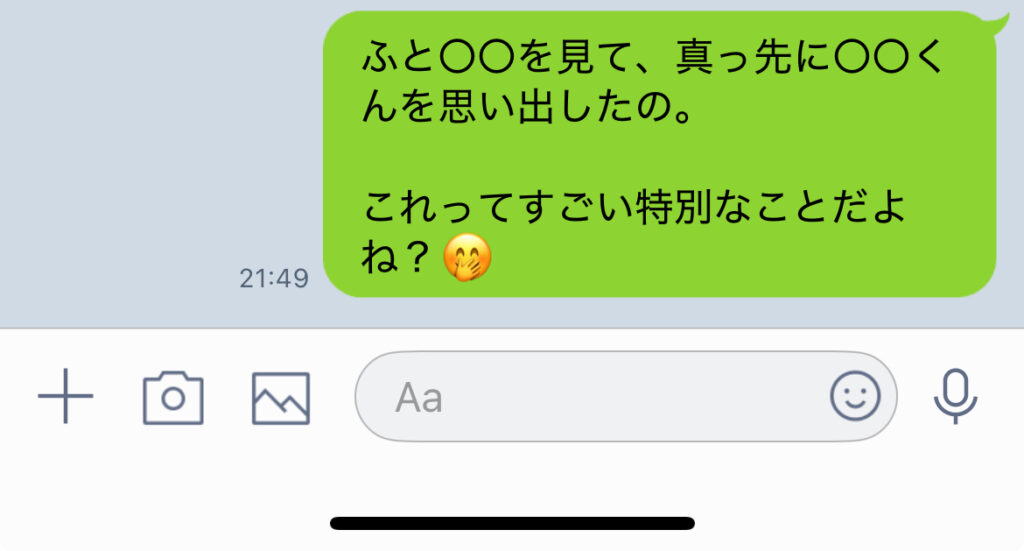Tap the Aa message input field
Image resolution: width=1024 pixels, height=551 pixels.
pos(590,398)
